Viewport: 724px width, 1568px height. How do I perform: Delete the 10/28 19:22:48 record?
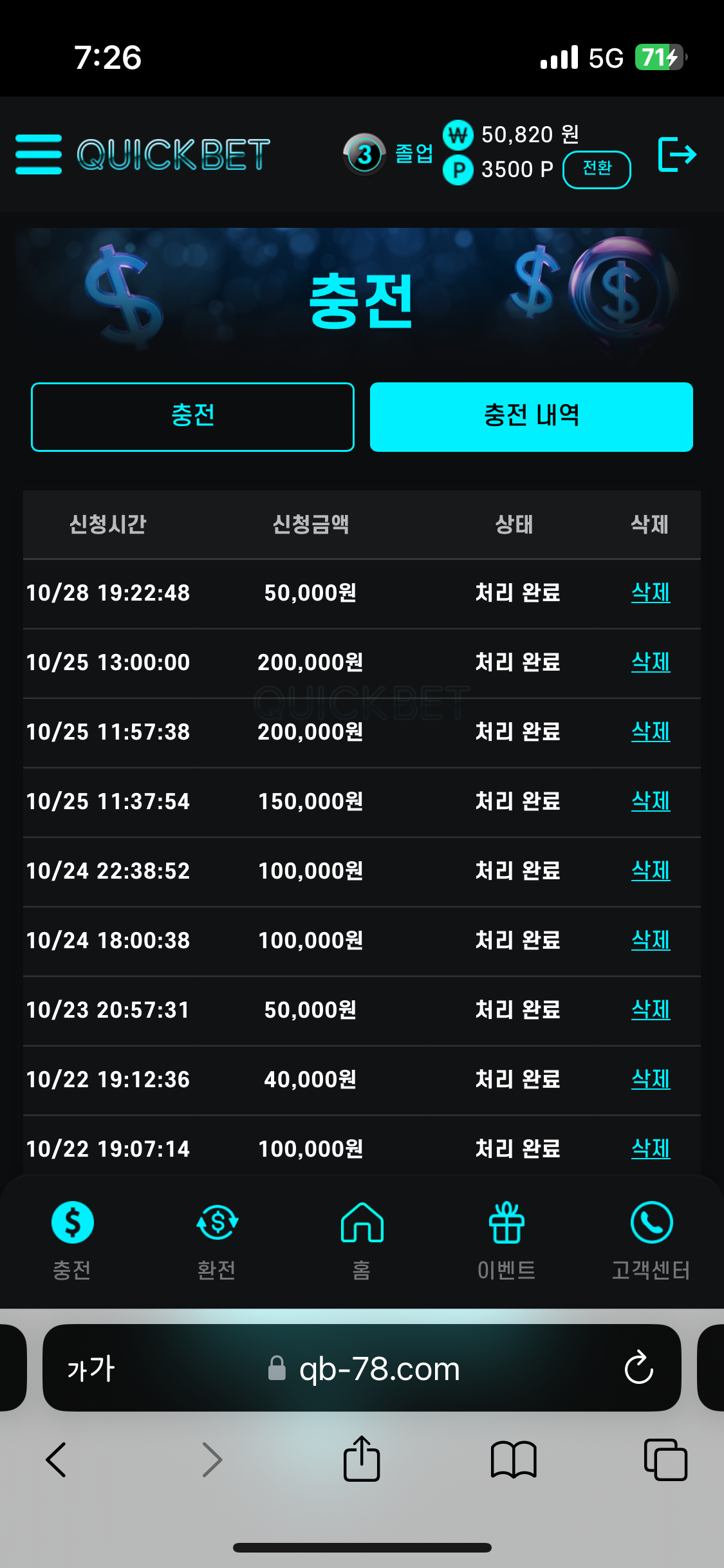(651, 592)
